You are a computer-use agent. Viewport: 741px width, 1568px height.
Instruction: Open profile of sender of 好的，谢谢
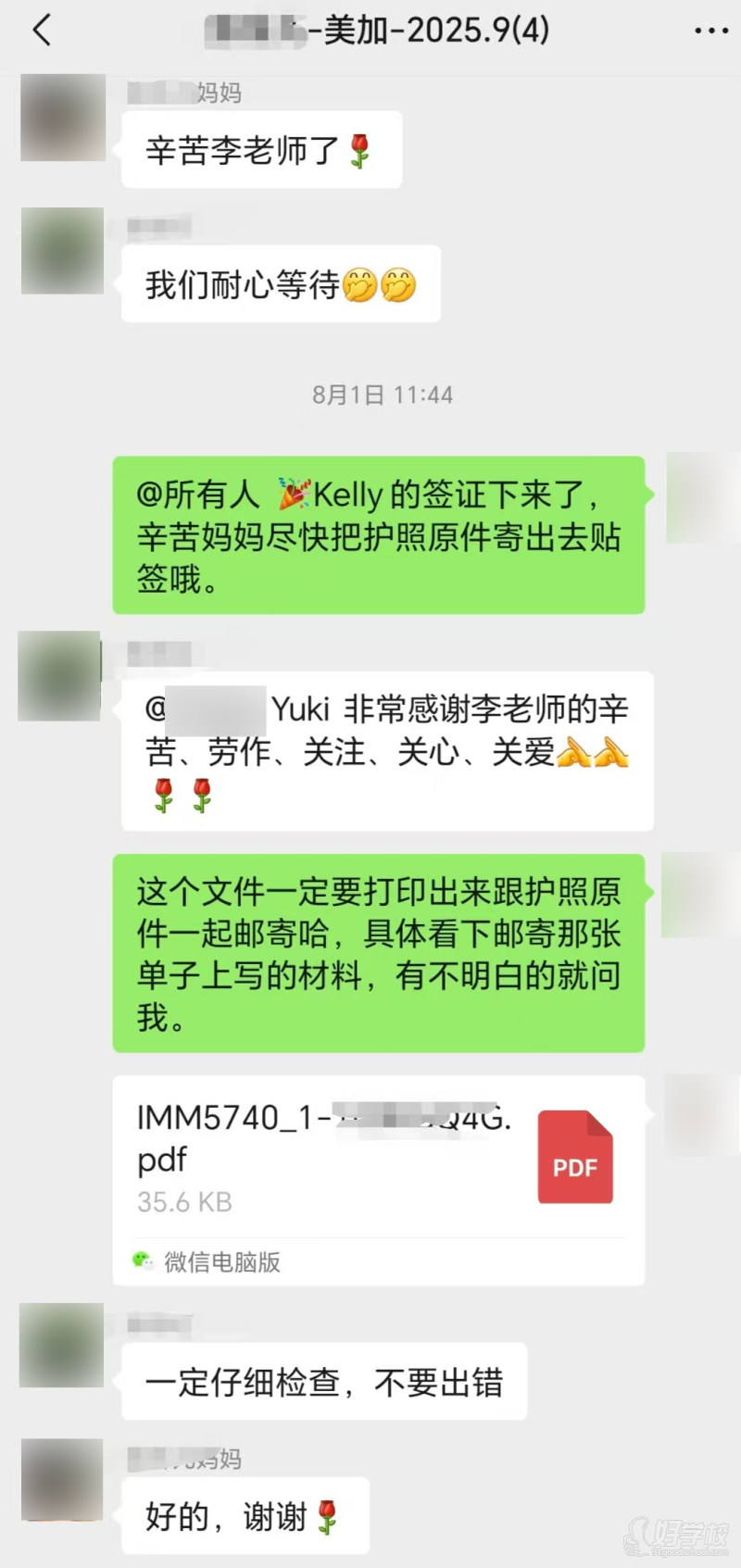61,1479
